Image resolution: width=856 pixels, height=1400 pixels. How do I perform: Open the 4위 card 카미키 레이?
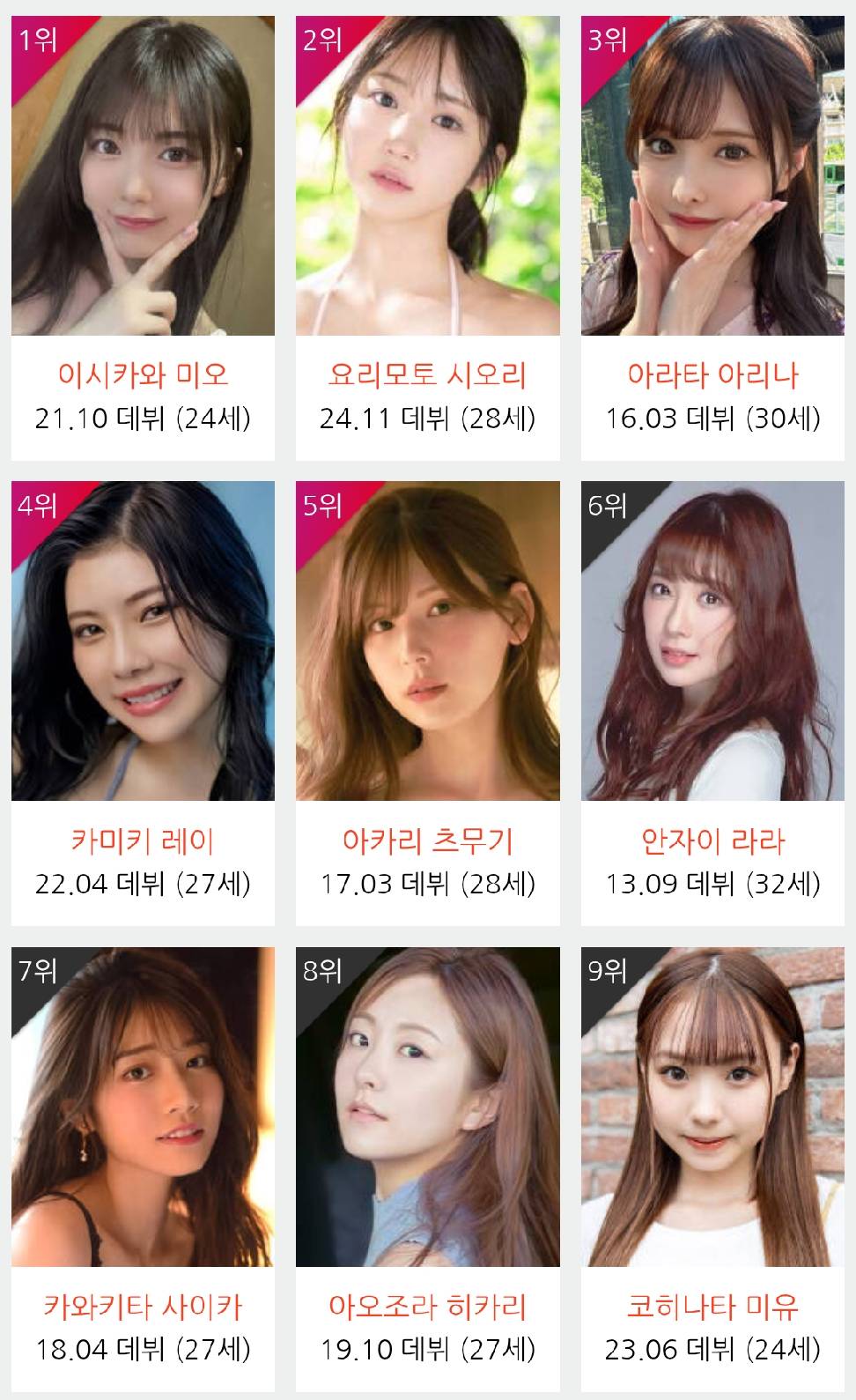tap(143, 703)
